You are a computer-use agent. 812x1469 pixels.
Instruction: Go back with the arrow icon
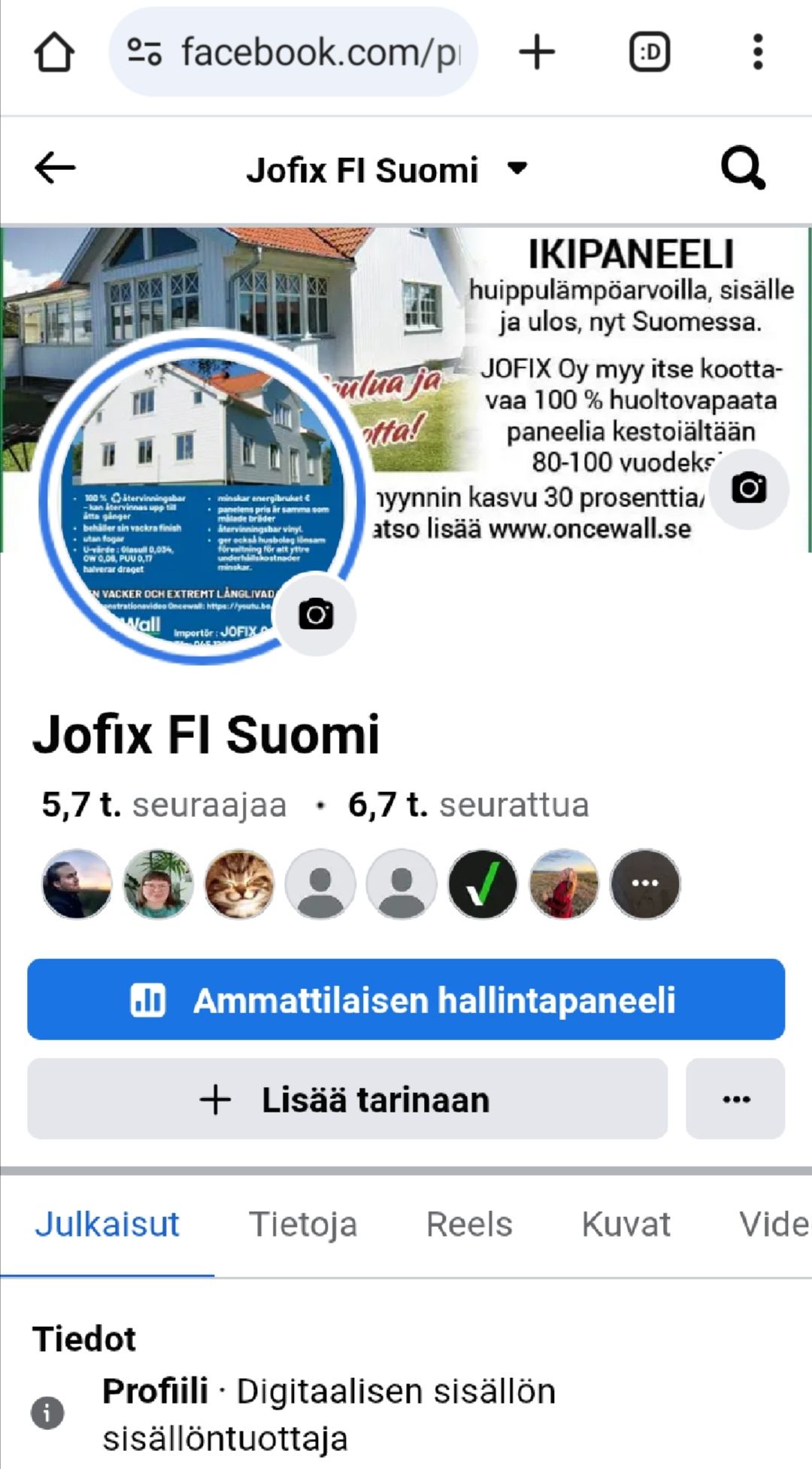pyautogui.click(x=55, y=168)
